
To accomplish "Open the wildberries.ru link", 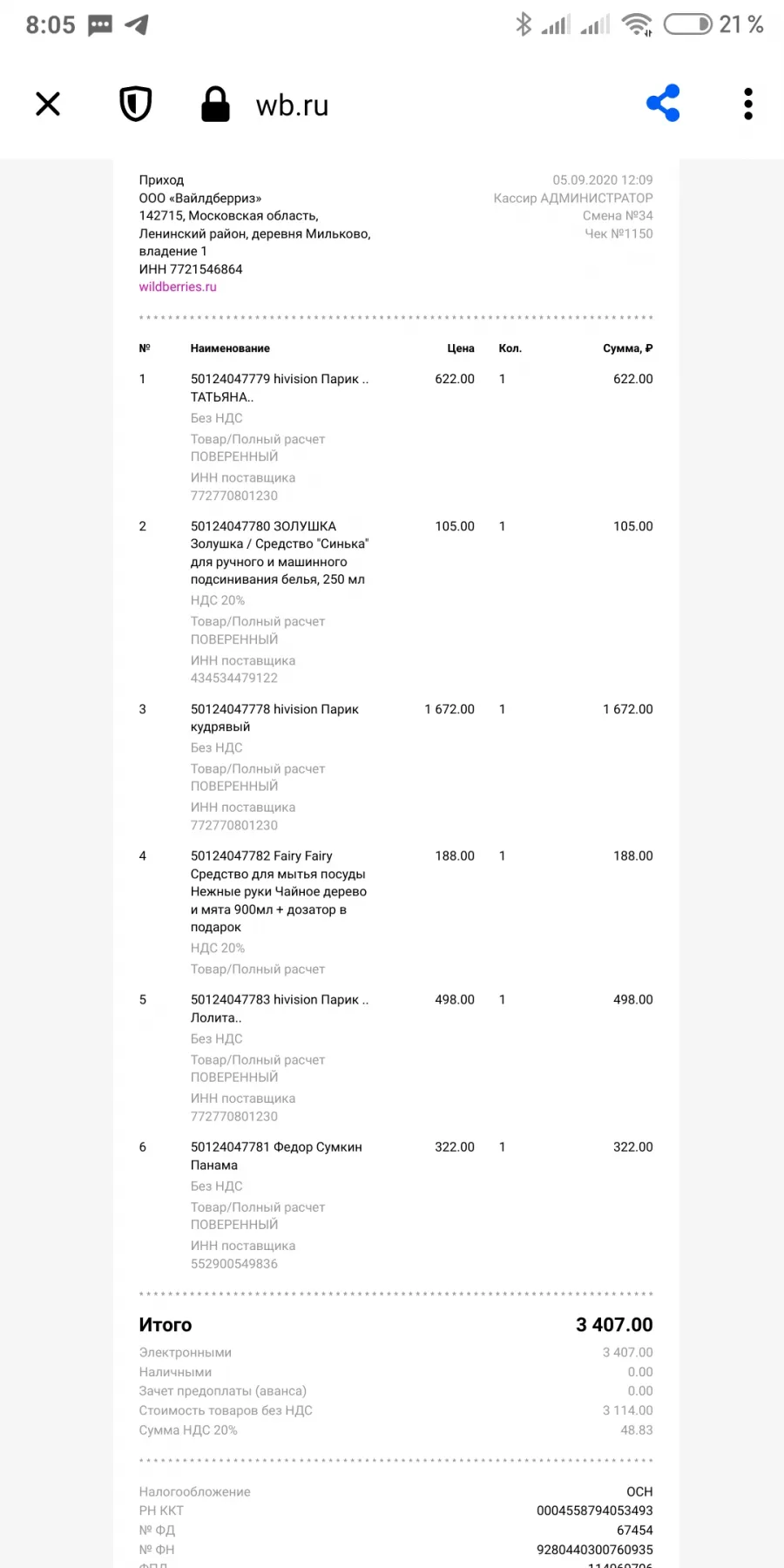I will [178, 287].
